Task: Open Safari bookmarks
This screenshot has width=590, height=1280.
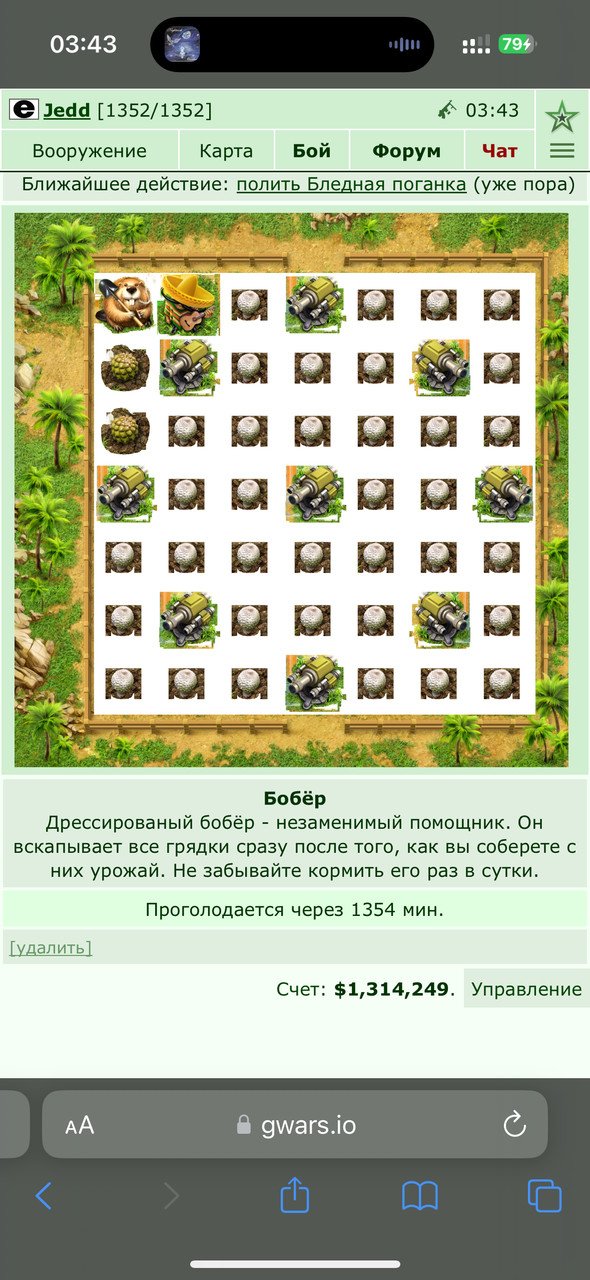Action: point(420,1196)
